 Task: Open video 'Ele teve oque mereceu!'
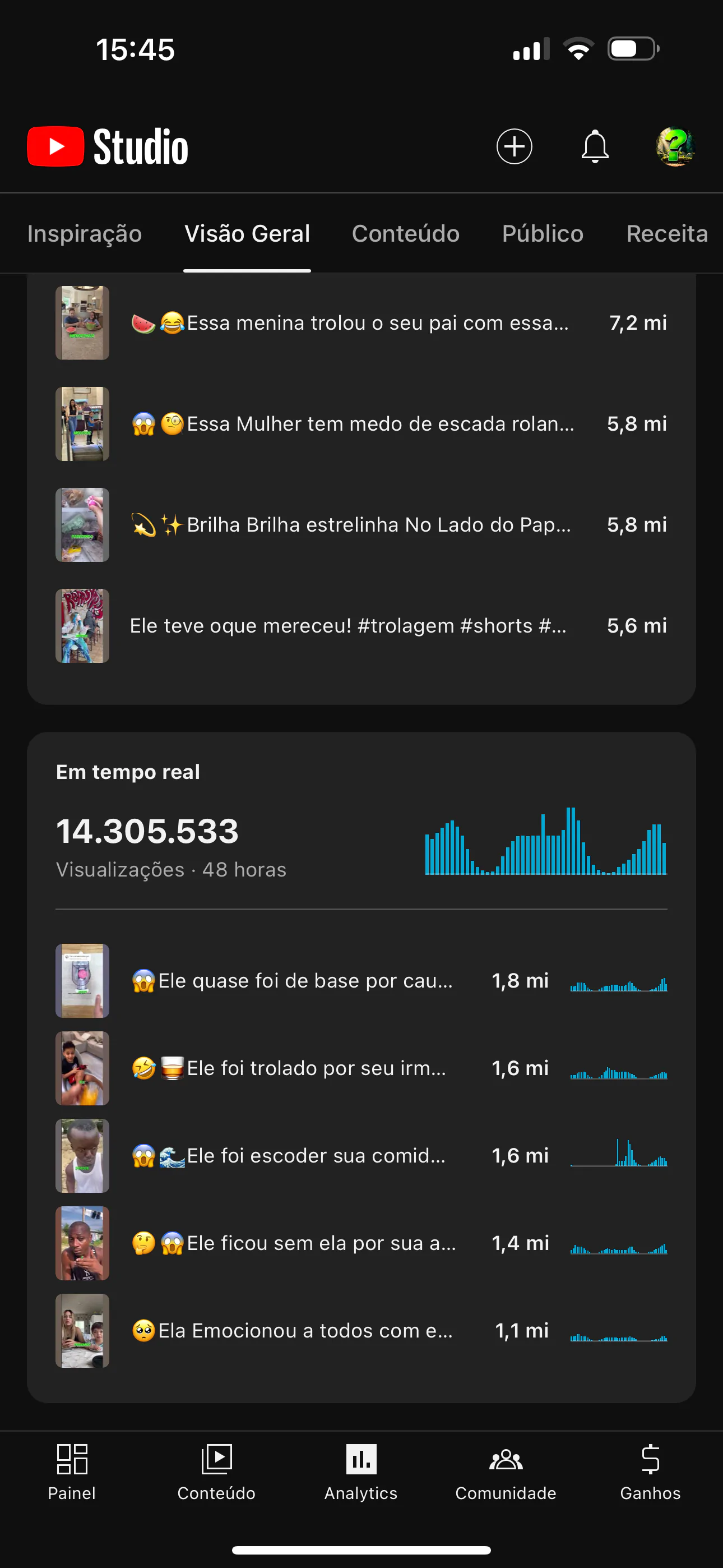point(348,626)
